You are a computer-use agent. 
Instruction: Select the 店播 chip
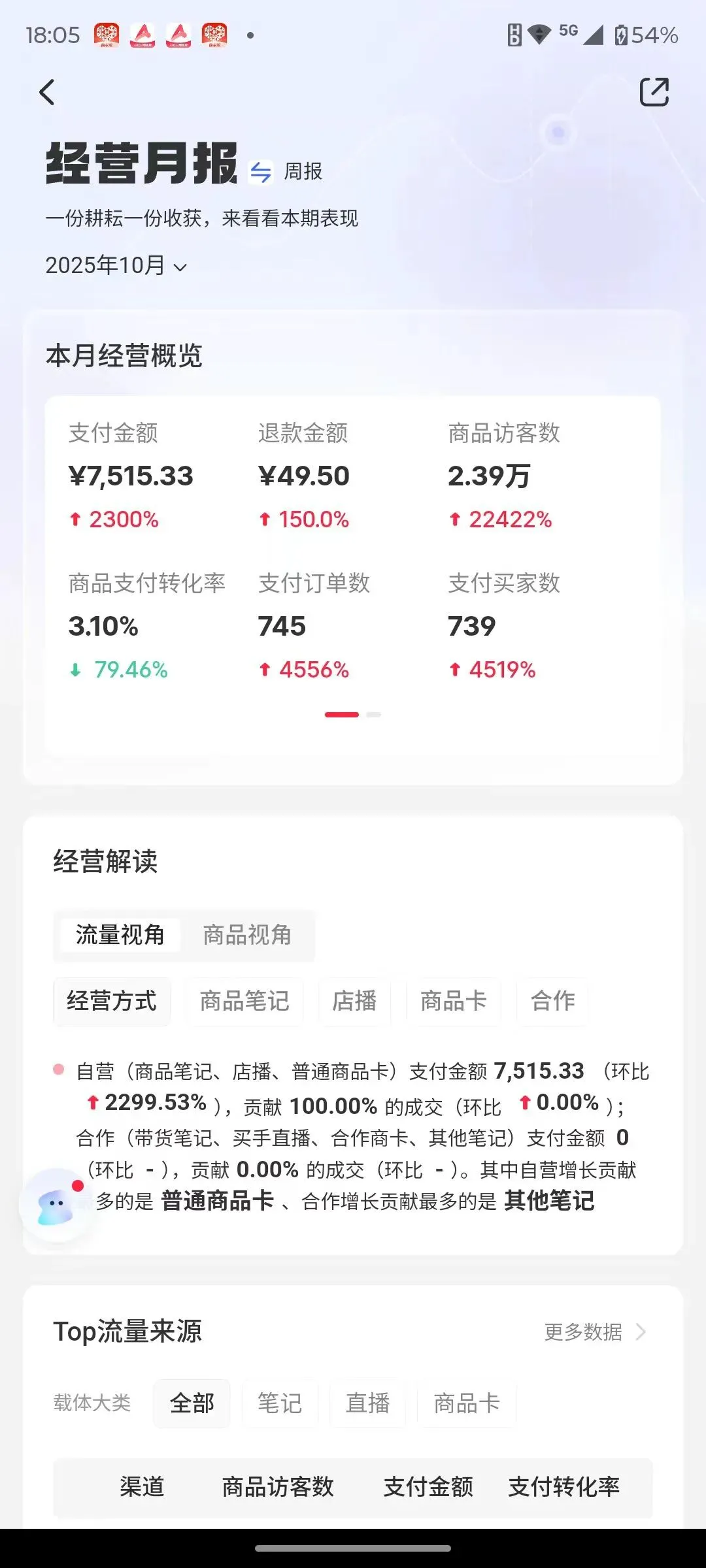click(x=354, y=1001)
